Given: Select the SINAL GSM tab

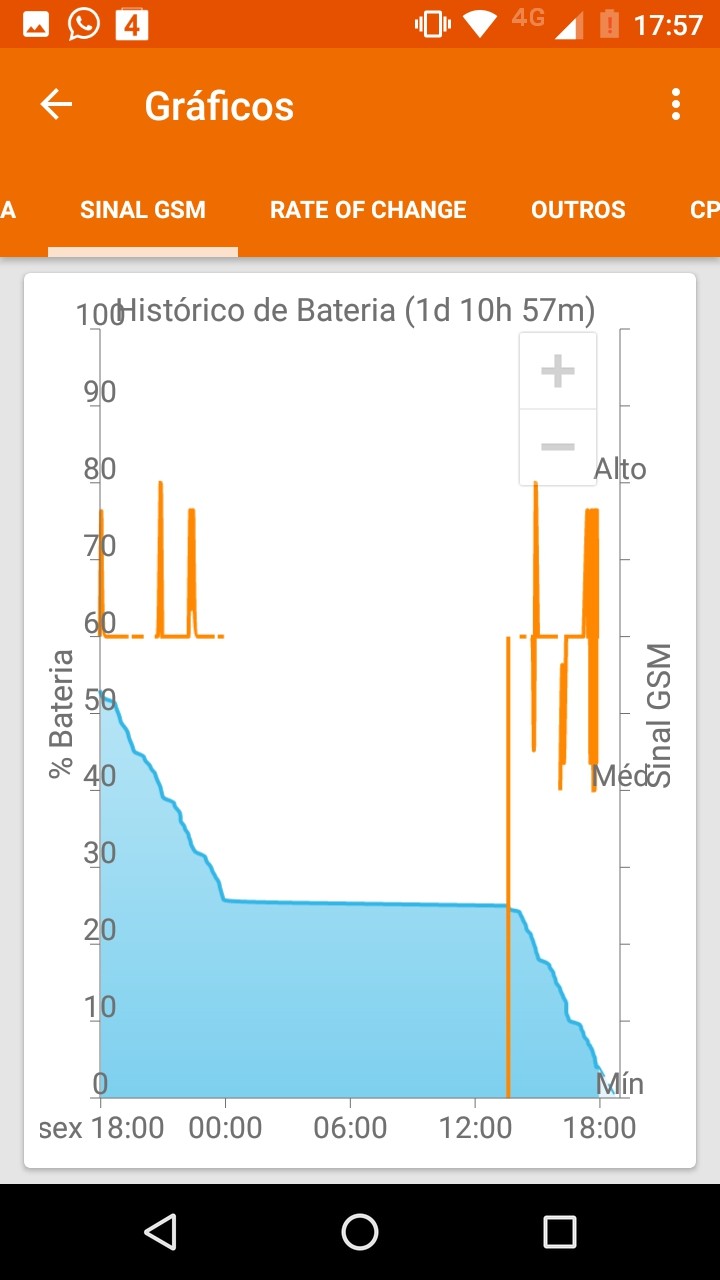Looking at the screenshot, I should coord(143,210).
